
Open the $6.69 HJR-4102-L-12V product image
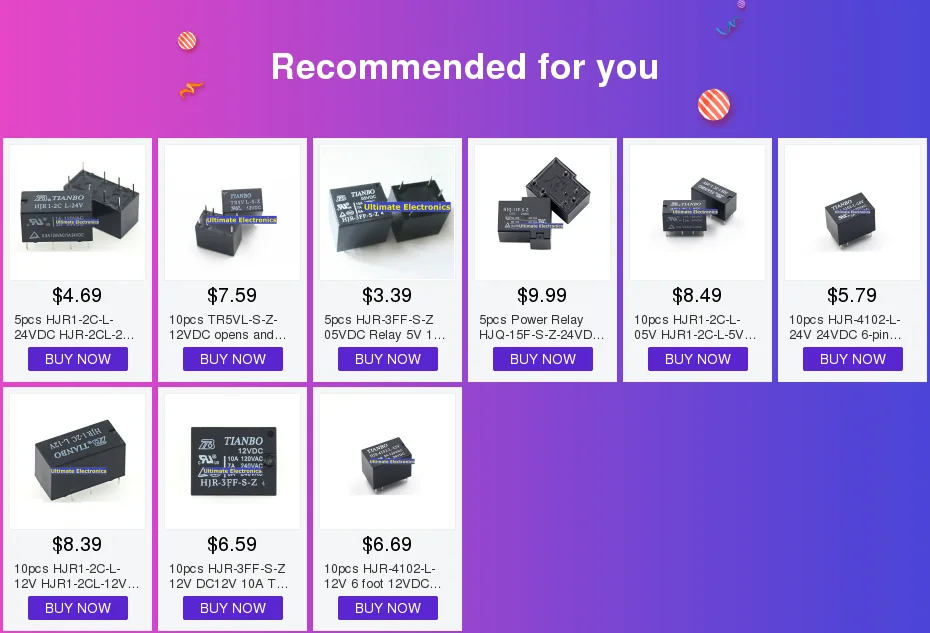[388, 461]
